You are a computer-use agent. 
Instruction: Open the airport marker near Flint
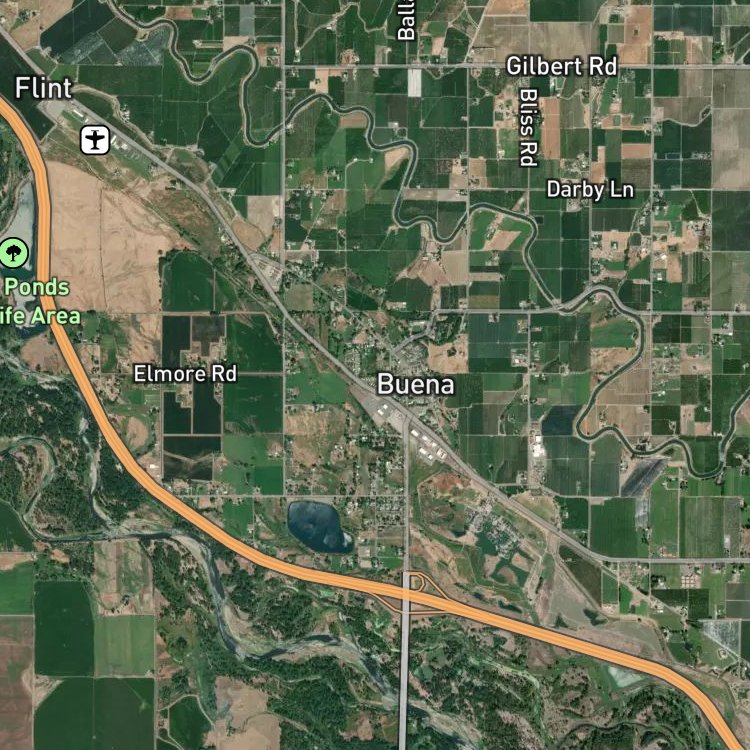click(95, 140)
